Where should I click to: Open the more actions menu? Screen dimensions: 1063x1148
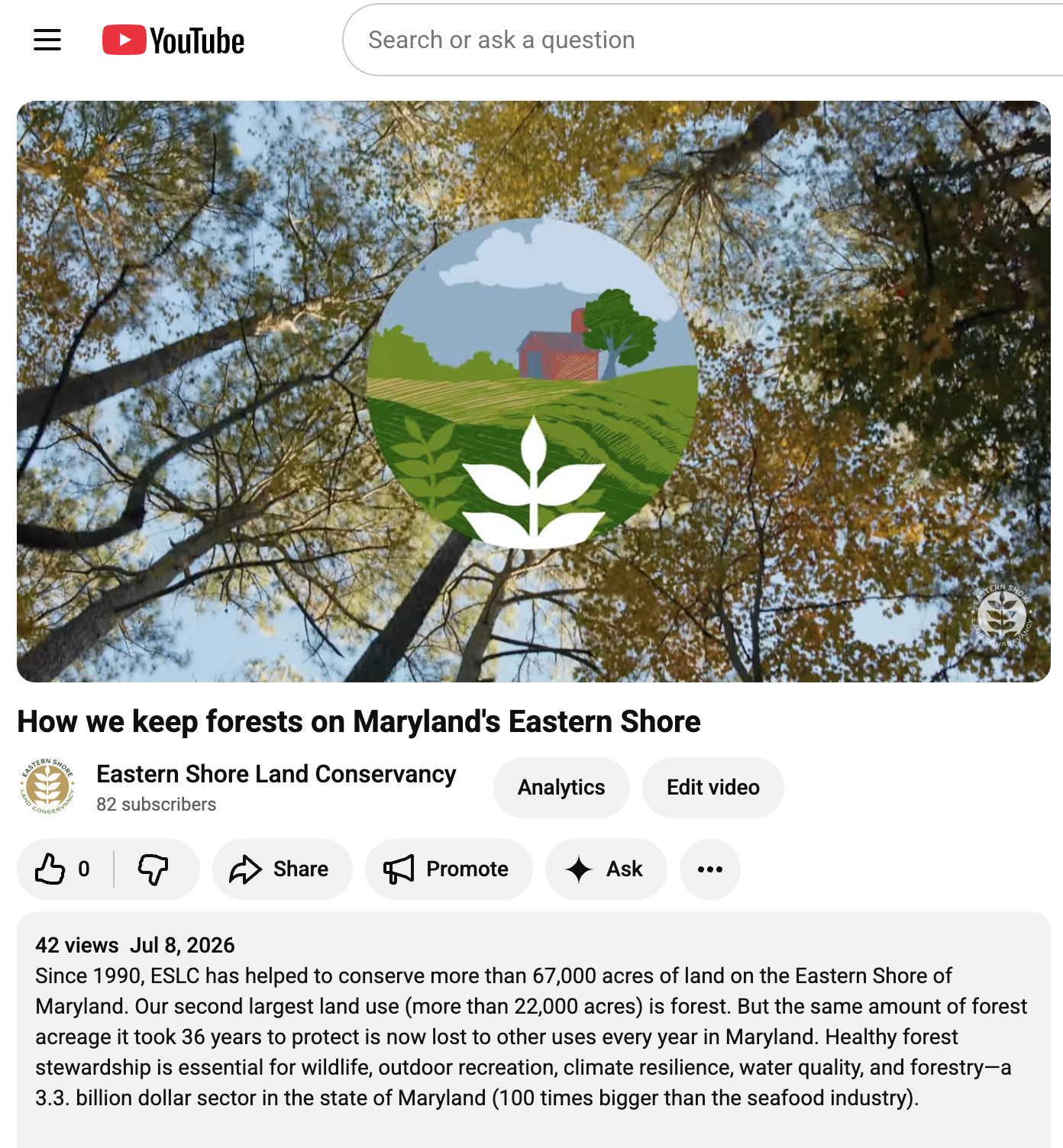[709, 869]
